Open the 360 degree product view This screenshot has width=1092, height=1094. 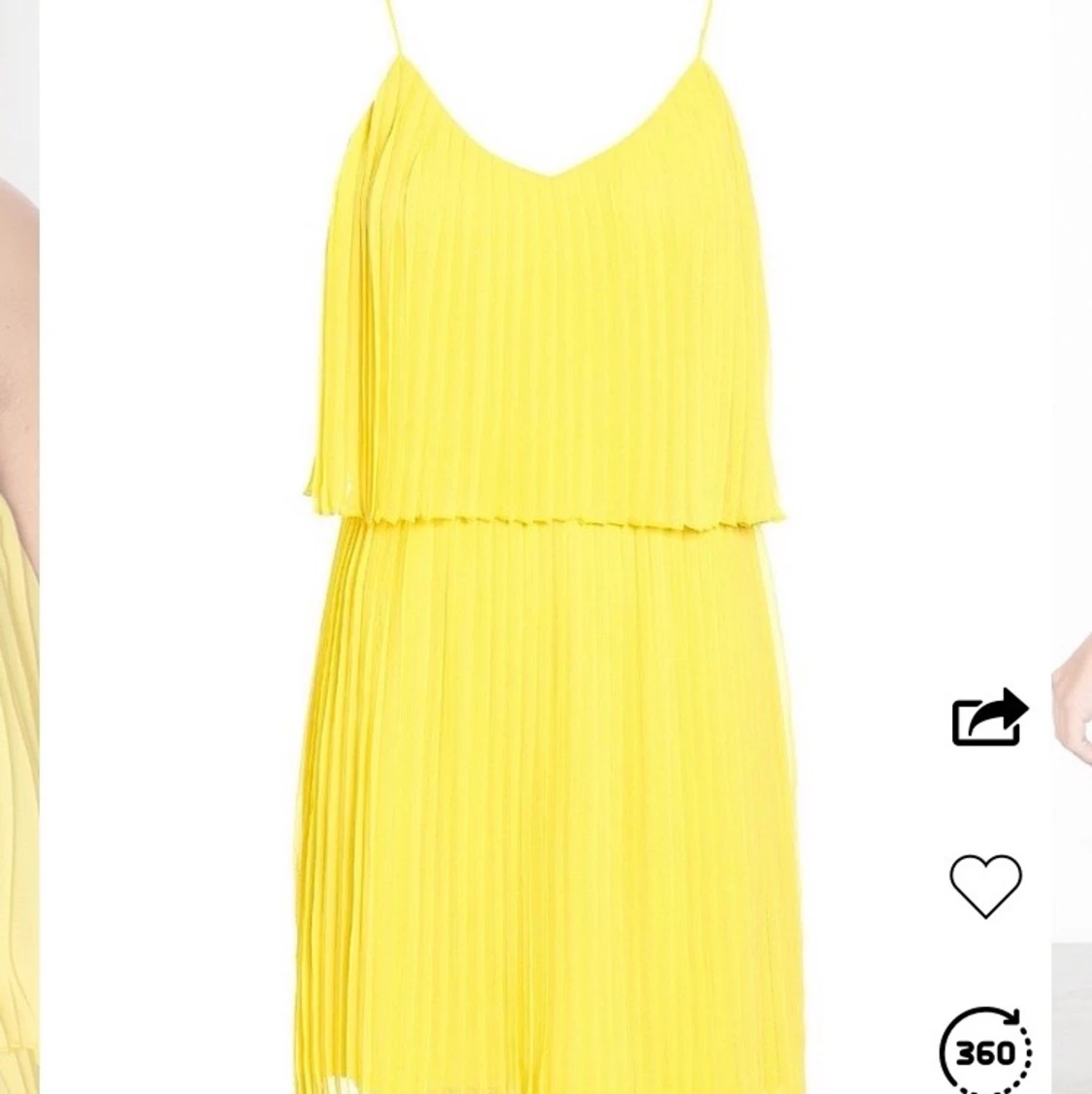click(x=985, y=1051)
